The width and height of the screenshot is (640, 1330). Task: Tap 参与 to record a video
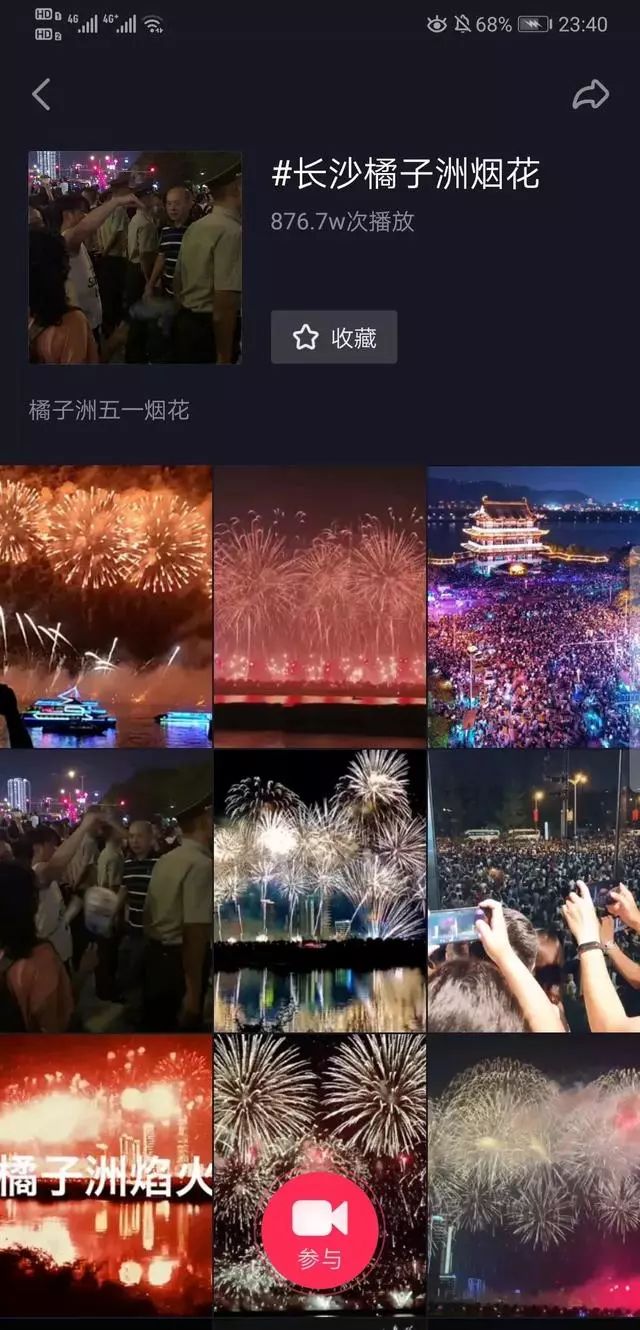[320, 1231]
